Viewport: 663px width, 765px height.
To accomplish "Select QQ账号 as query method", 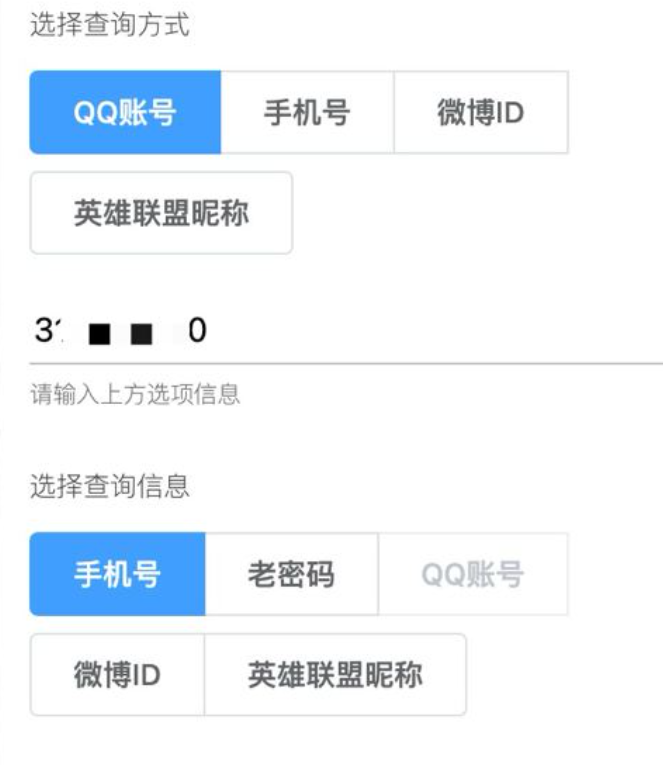I will click(x=125, y=113).
